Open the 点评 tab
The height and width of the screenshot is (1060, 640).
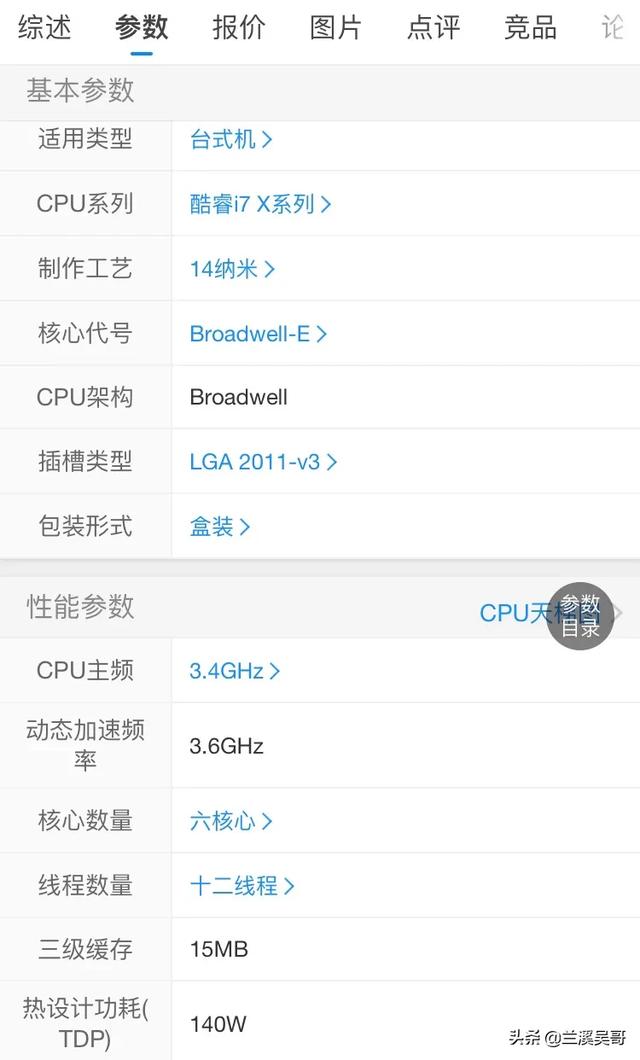(433, 28)
